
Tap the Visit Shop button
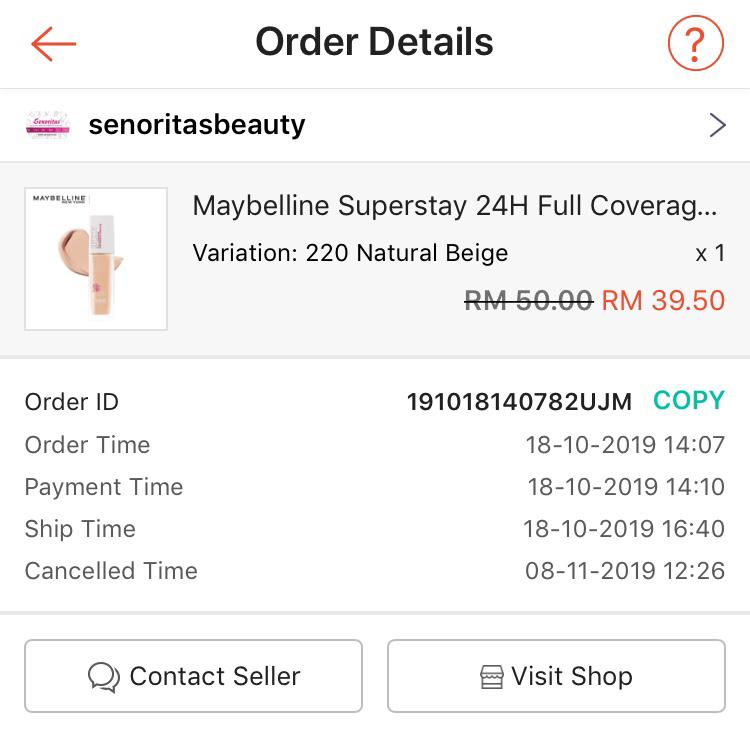[x=556, y=676]
